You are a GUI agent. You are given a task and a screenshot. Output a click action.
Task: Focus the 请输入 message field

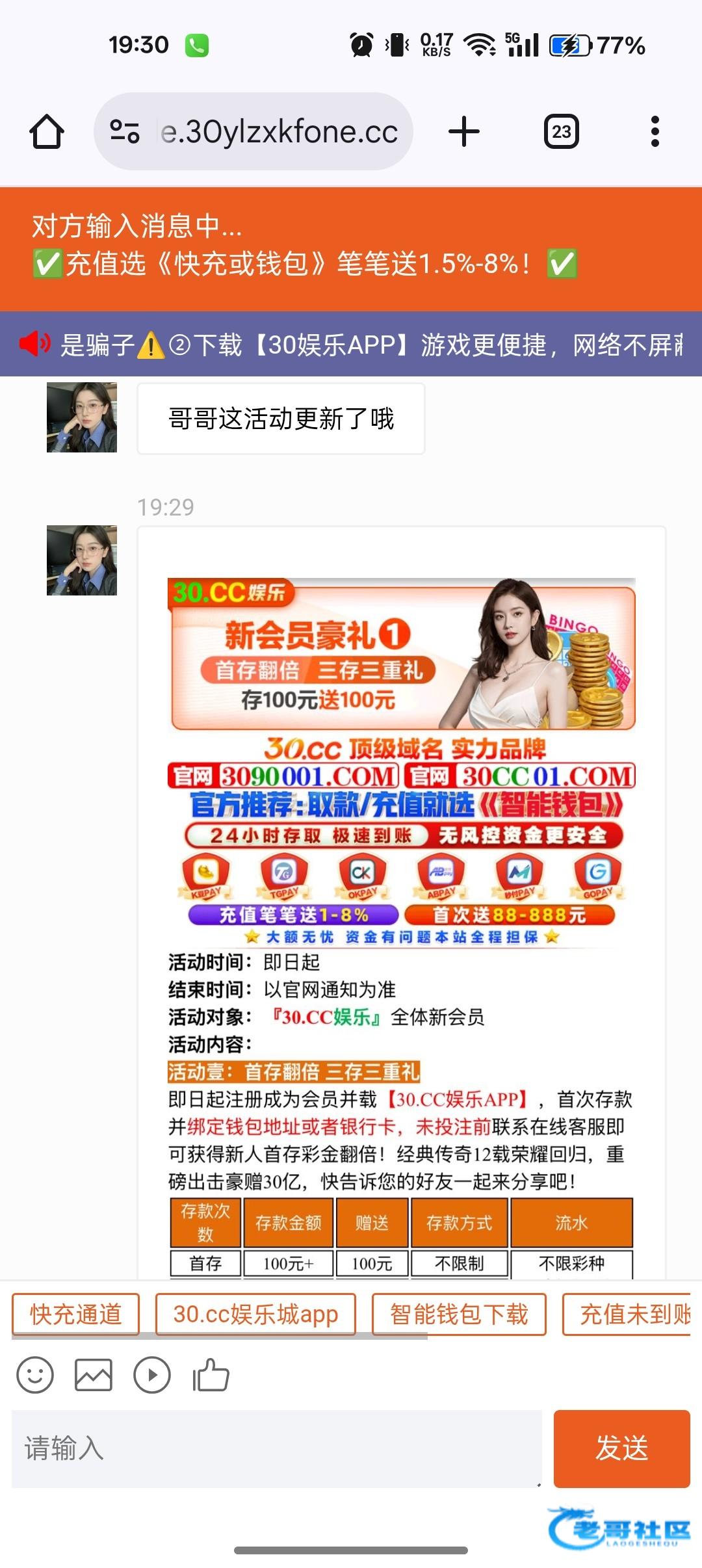277,1449
